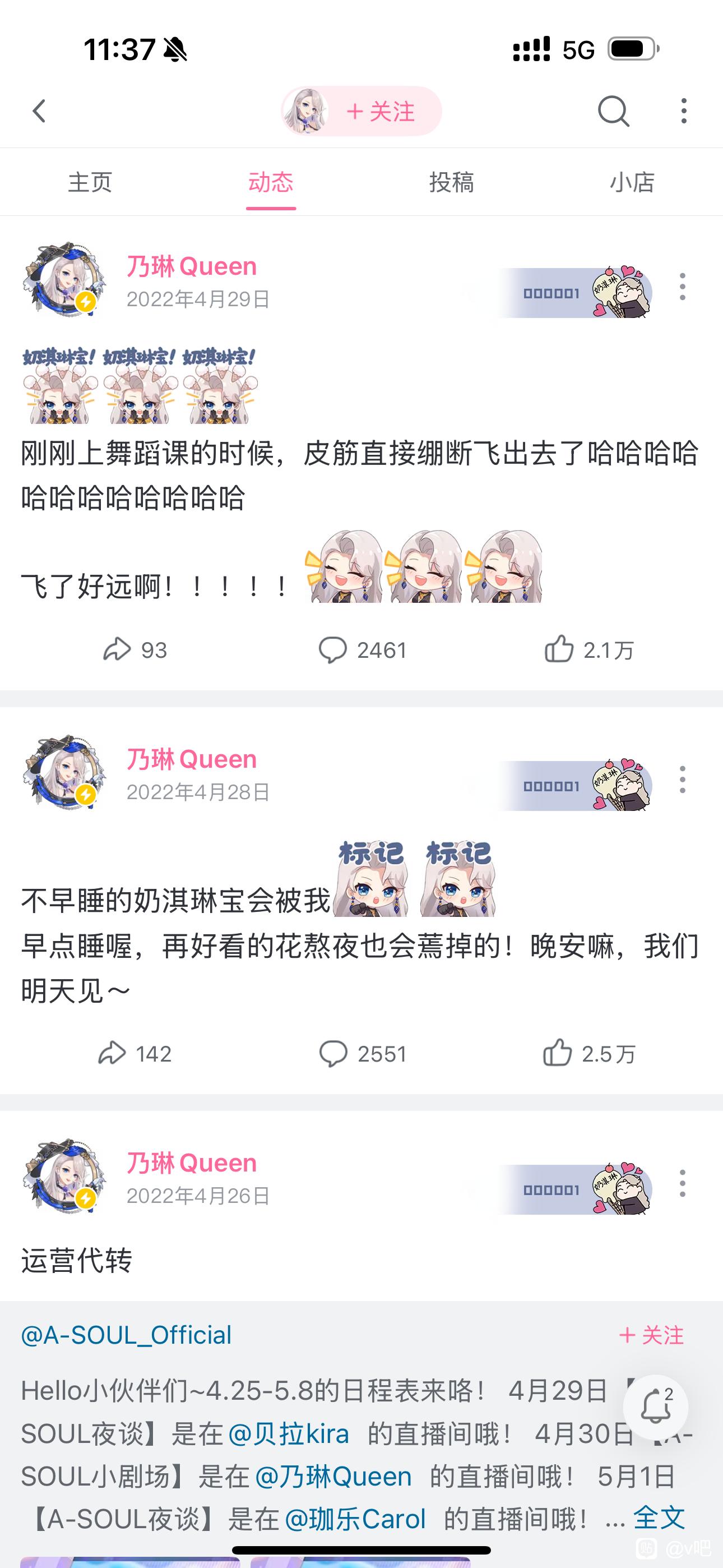Screen dimensions: 723x1568
Task: Like the post with 2.5万 likes
Action: coord(589,1053)
